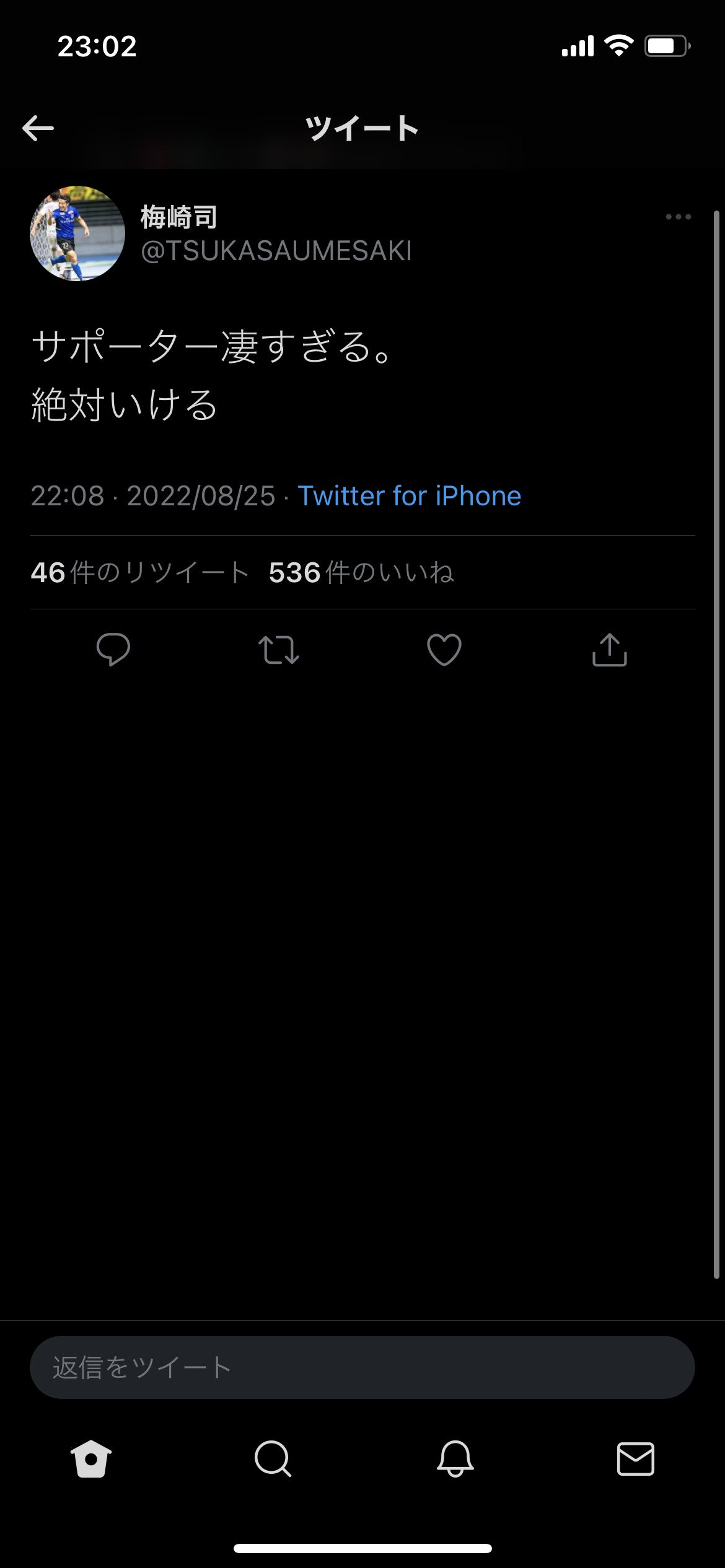
Task: View the 46 retweets list
Action: click(139, 572)
